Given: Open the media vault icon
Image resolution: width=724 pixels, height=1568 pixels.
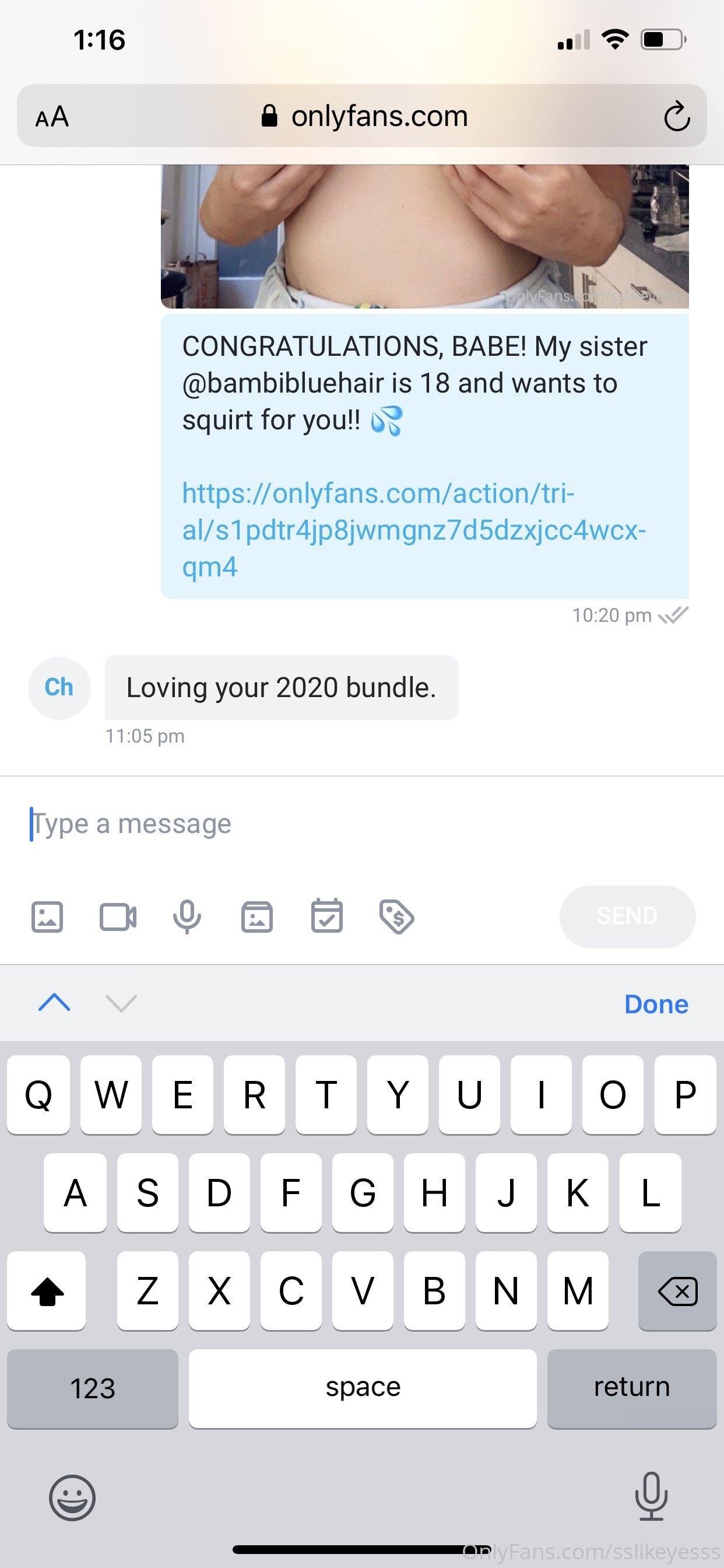Looking at the screenshot, I should pyautogui.click(x=256, y=916).
